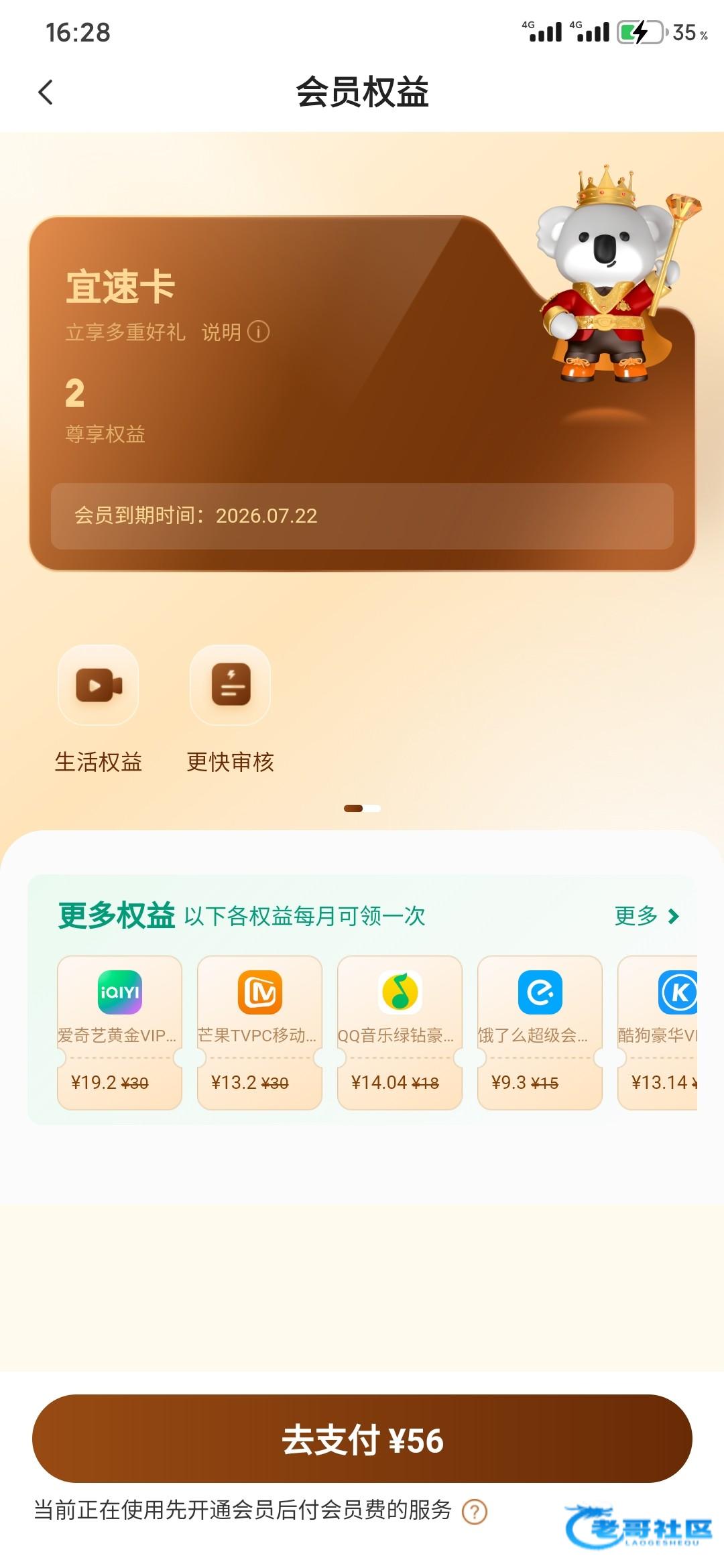Select the 芒果TVPC移动 coupon card
The width and height of the screenshot is (724, 1568).
tap(259, 1033)
